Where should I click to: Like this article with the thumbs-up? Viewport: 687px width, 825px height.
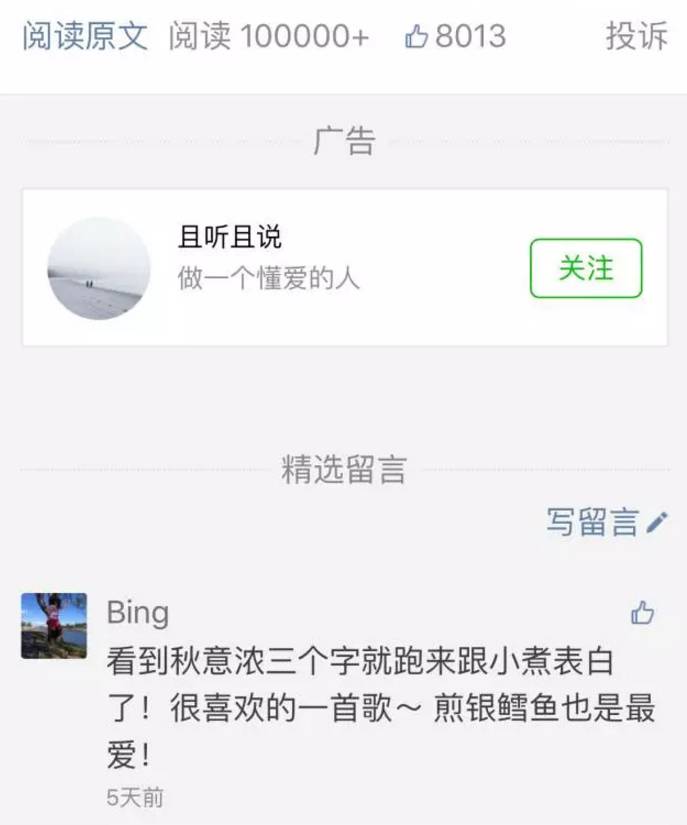coord(417,38)
